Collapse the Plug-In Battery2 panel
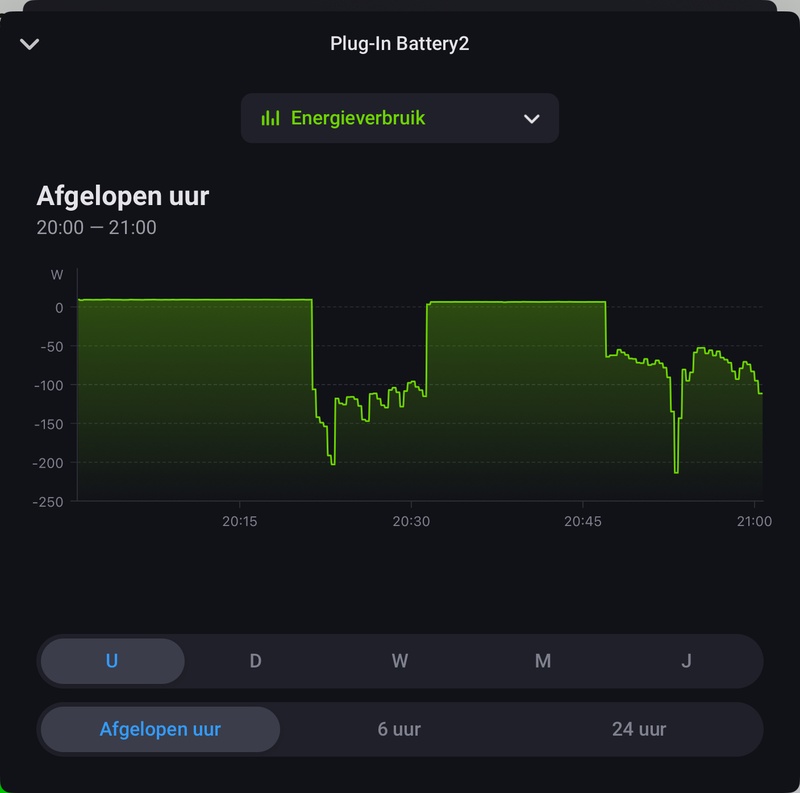 pyautogui.click(x=30, y=44)
